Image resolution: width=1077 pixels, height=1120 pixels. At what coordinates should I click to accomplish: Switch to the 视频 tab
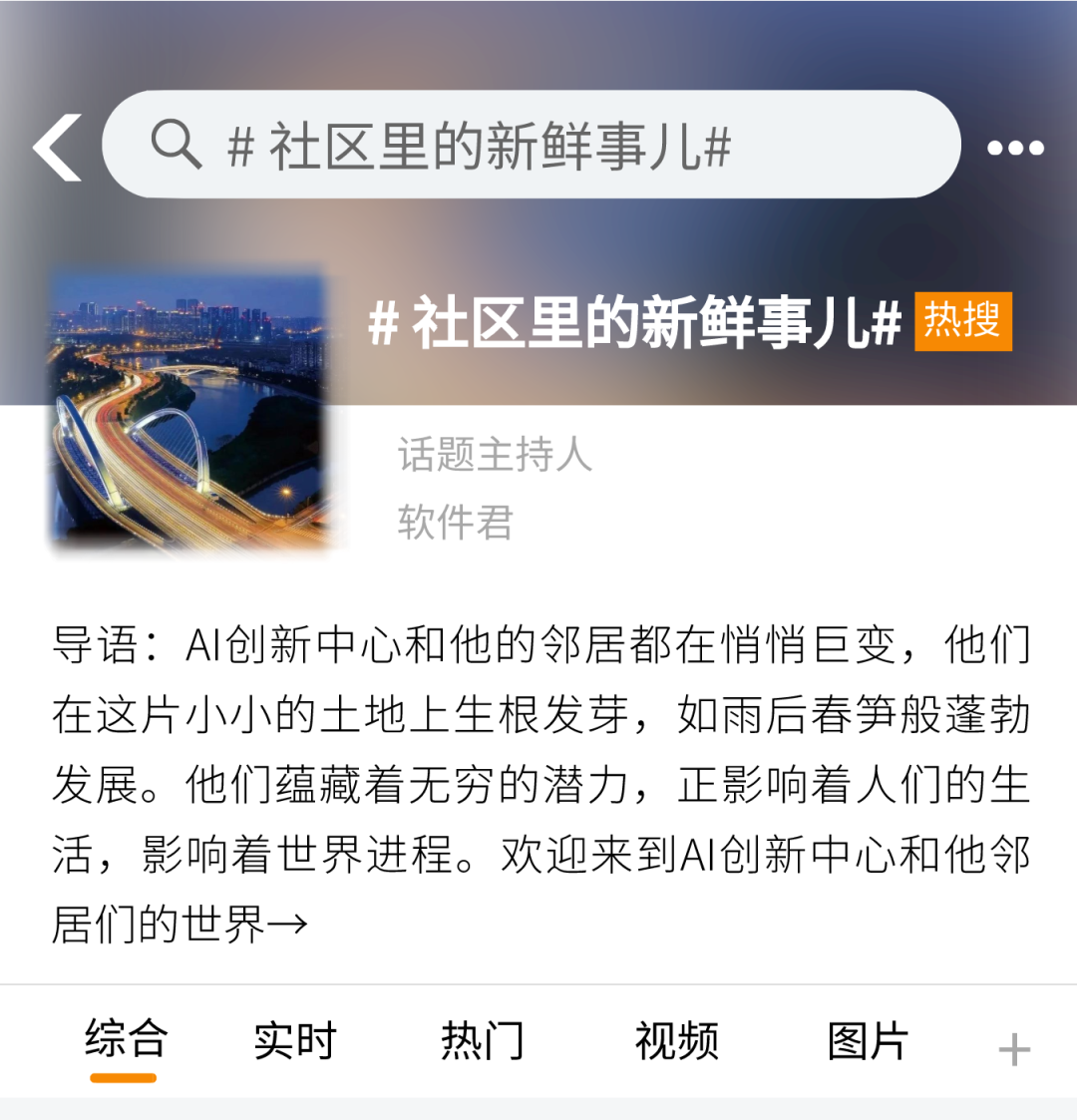[676, 1040]
